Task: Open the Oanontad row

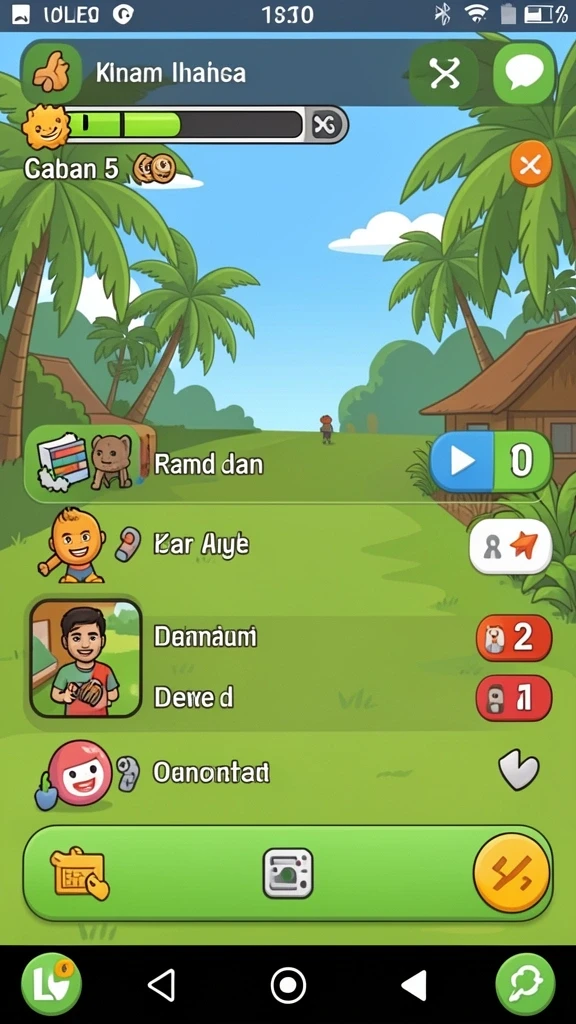Action: pyautogui.click(x=287, y=773)
